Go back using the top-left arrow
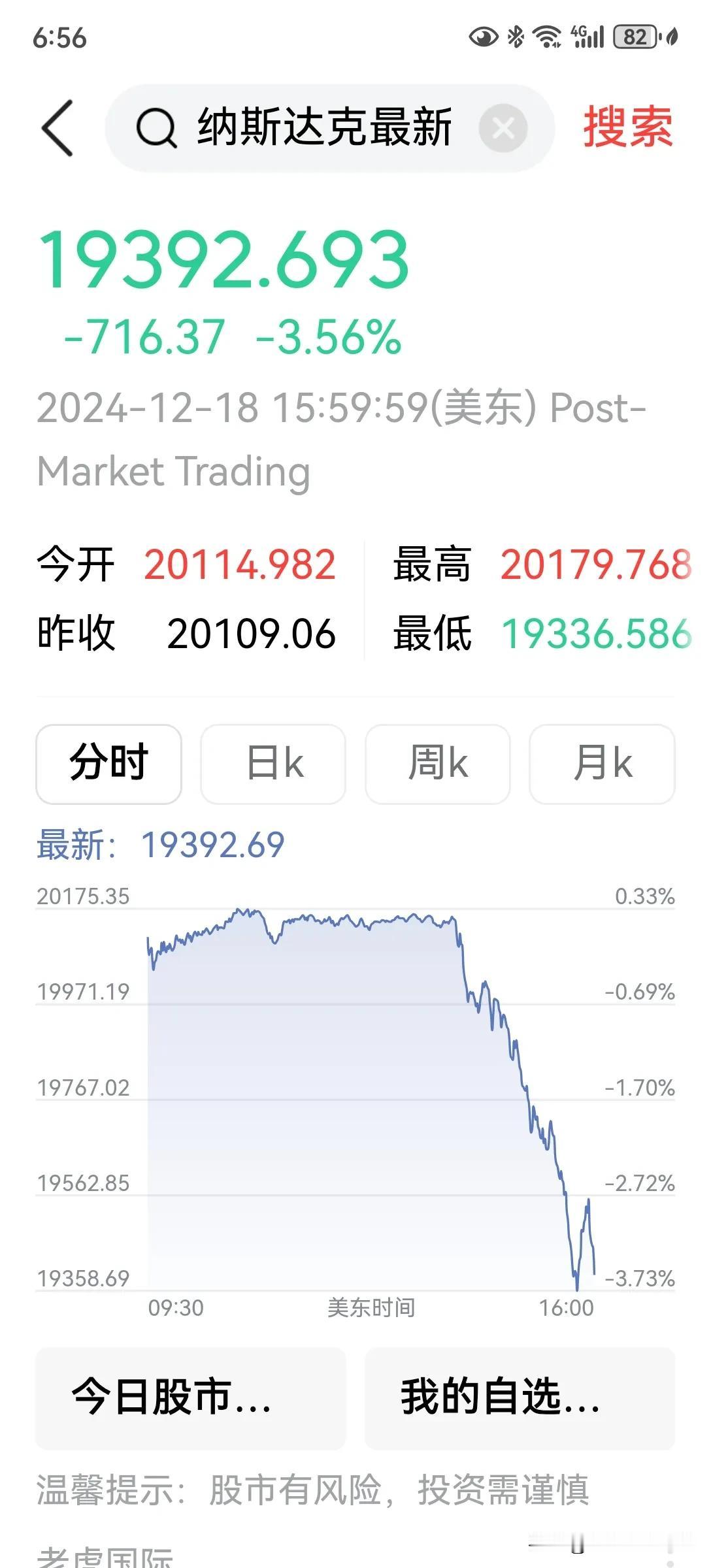 (58, 128)
